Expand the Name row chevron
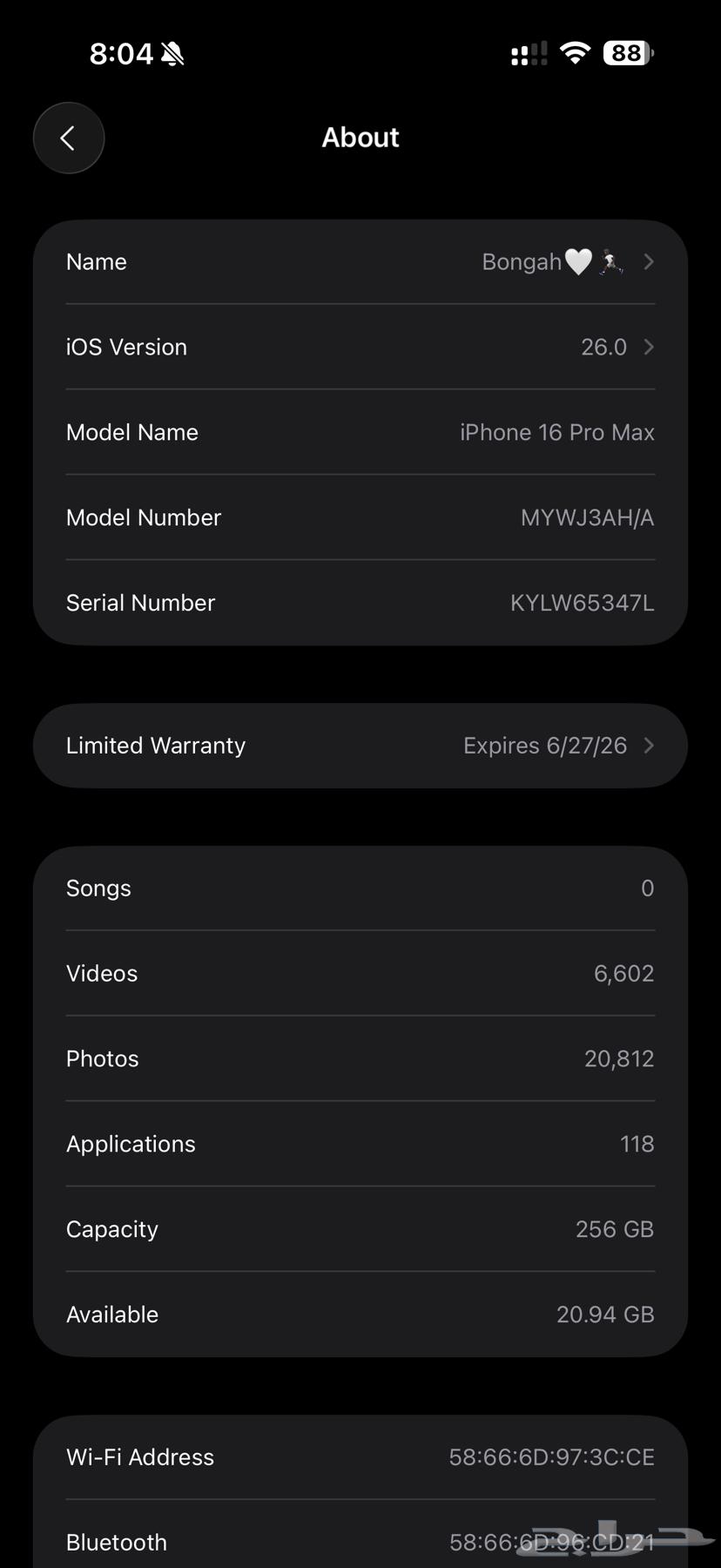This screenshot has height=1568, width=721. point(649,261)
